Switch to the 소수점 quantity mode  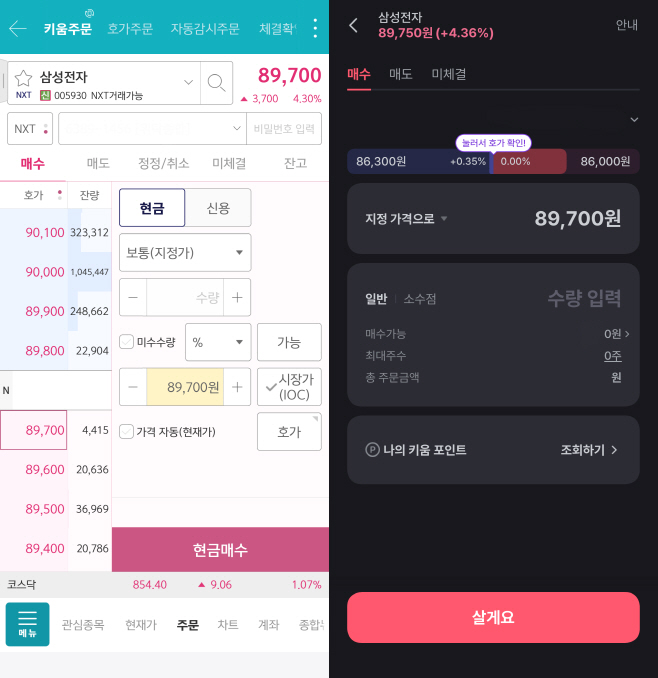click(x=420, y=299)
